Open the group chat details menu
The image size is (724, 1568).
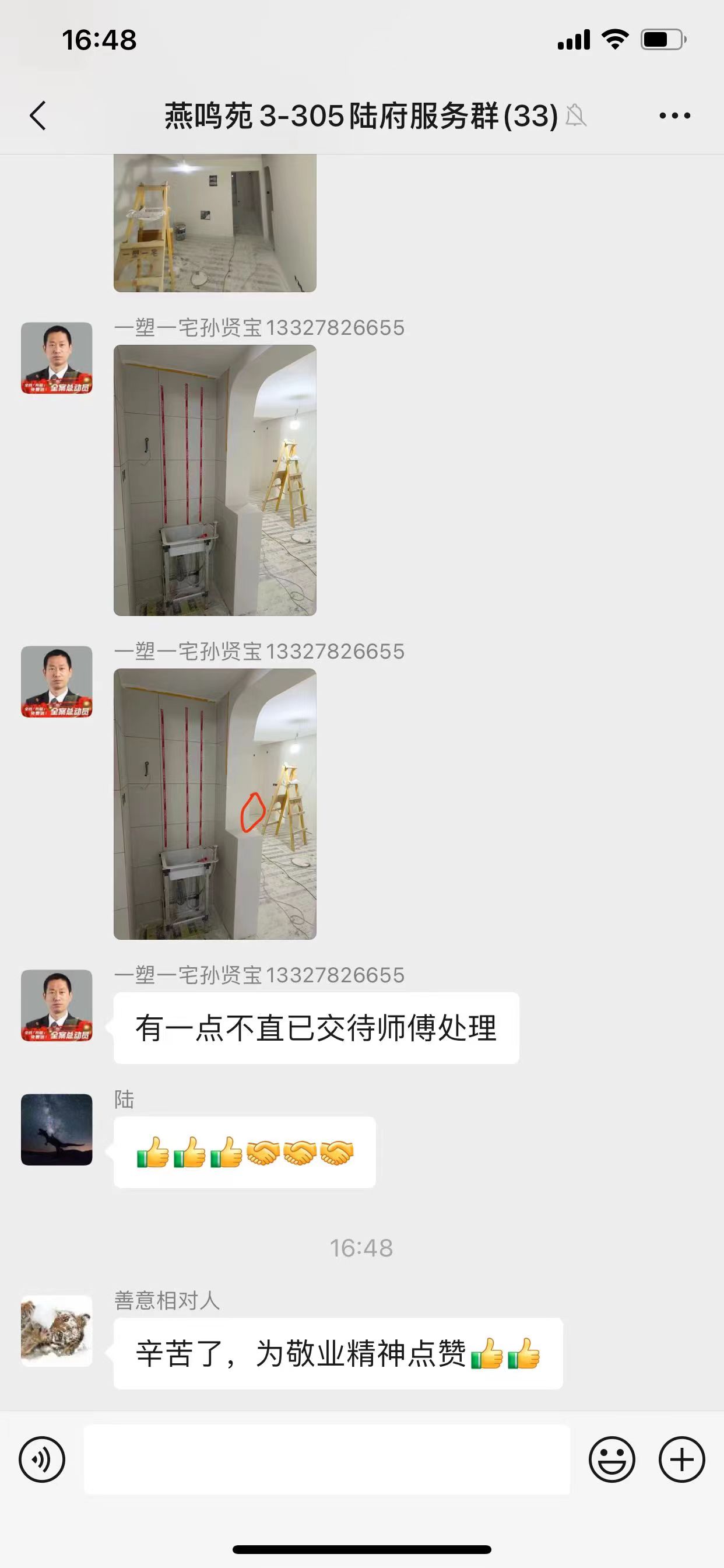pos(674,116)
